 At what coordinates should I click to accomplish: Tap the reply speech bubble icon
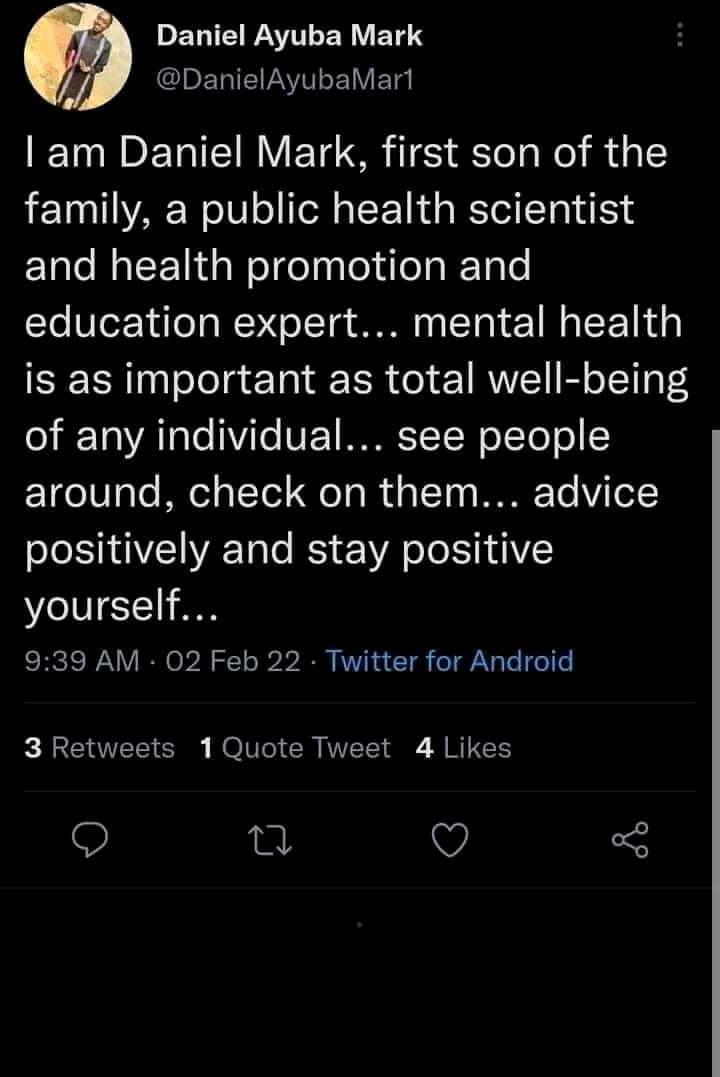click(x=91, y=841)
